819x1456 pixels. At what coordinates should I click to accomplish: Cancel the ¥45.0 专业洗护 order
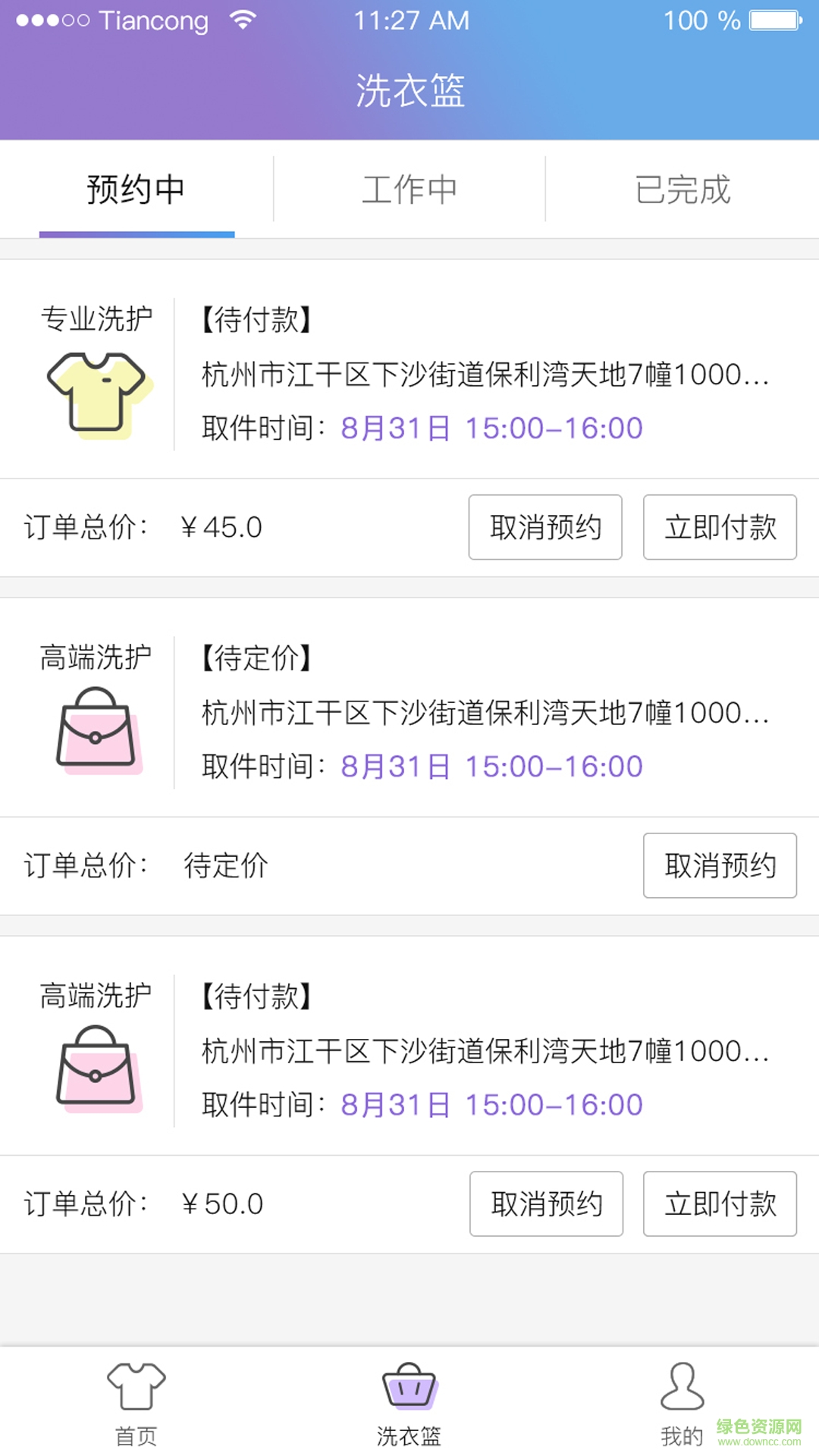coord(545,527)
